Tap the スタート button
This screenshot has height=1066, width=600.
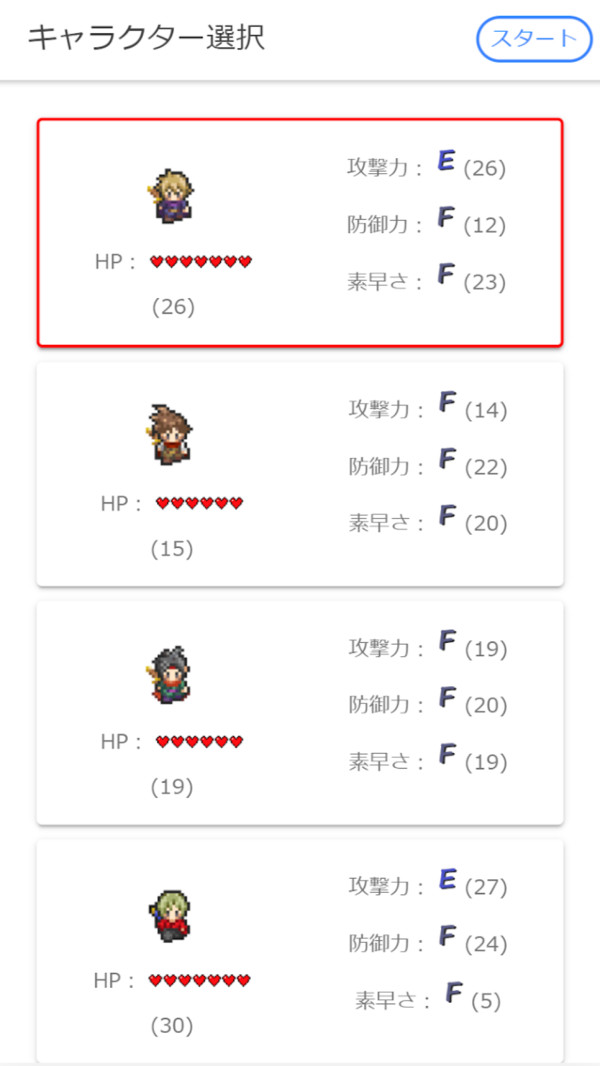(534, 39)
